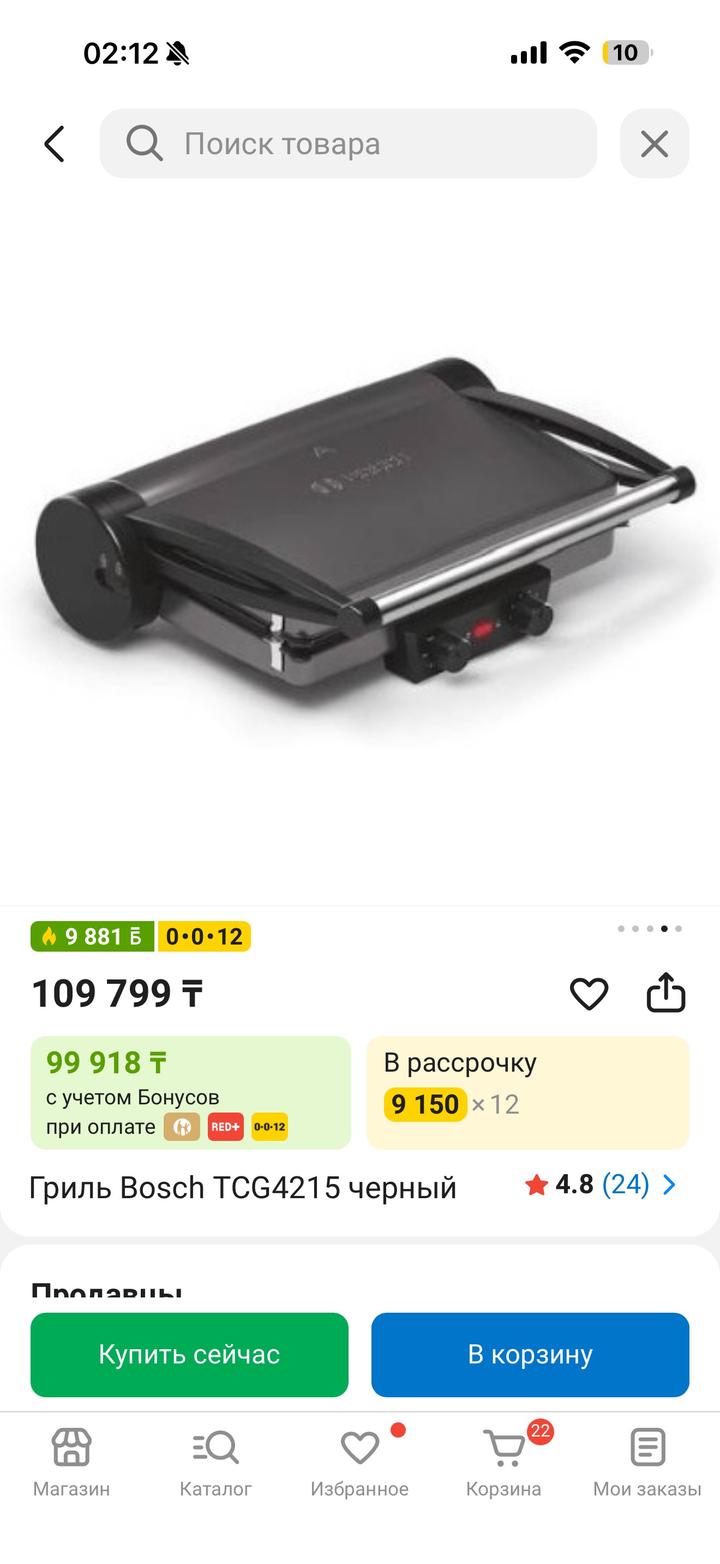View the Мои заказы tab
This screenshot has width=720, height=1564.
pos(647,1462)
